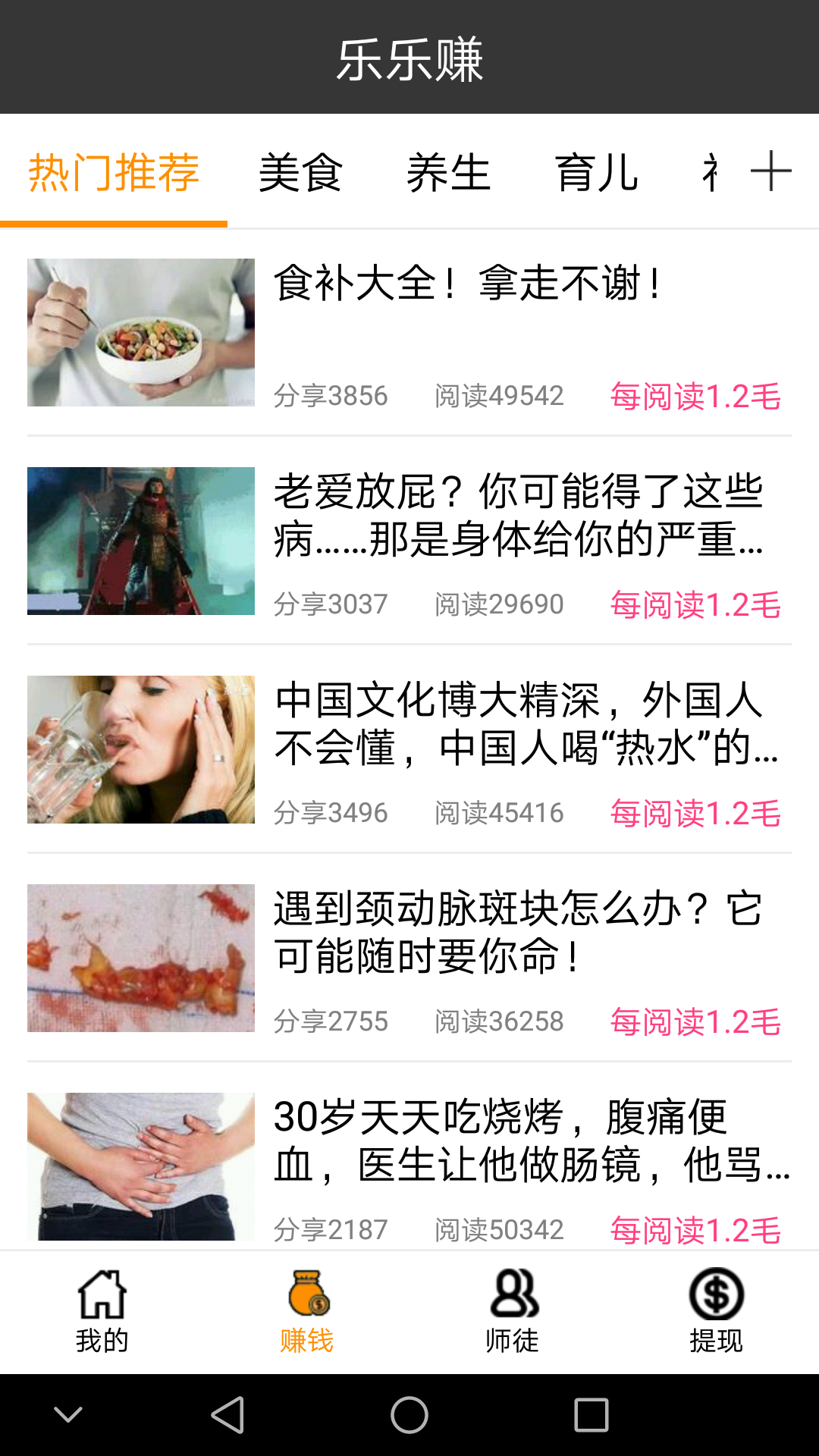This screenshot has height=1456, width=819.
Task: Open the 养生 tab
Action: point(449,172)
